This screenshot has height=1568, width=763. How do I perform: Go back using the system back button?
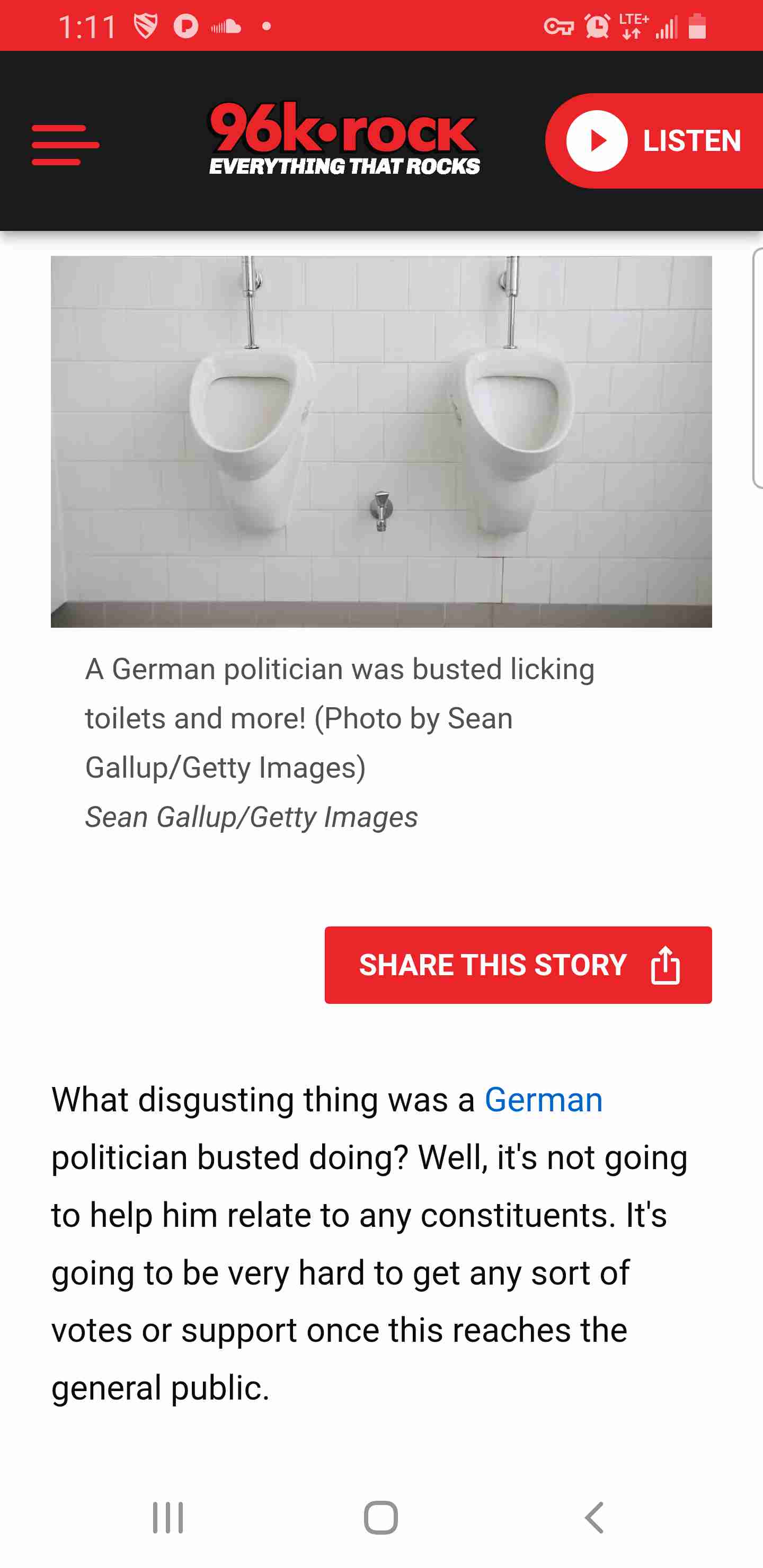click(595, 1517)
